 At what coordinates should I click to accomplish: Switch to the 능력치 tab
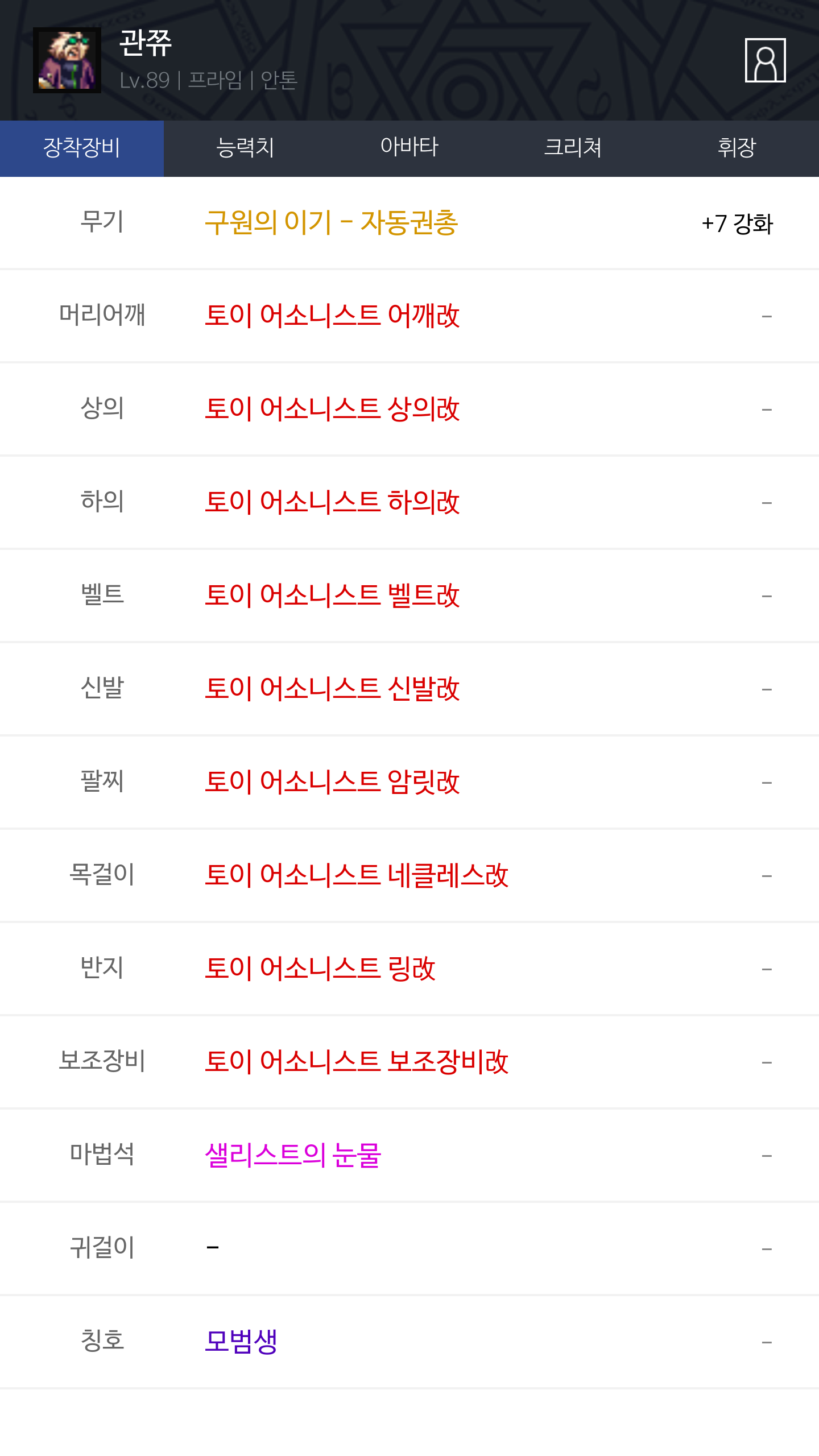click(x=245, y=148)
